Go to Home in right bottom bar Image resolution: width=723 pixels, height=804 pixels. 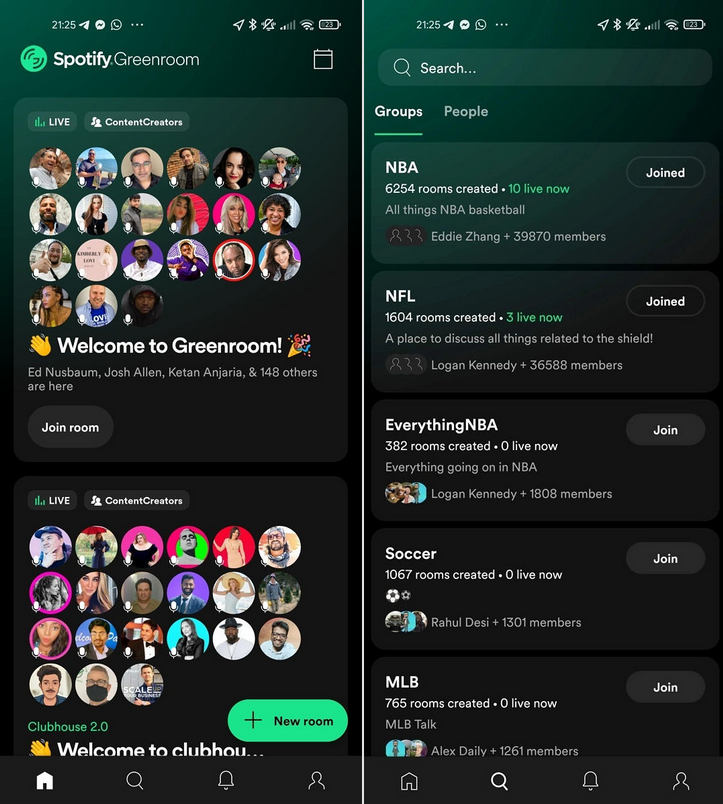(409, 781)
